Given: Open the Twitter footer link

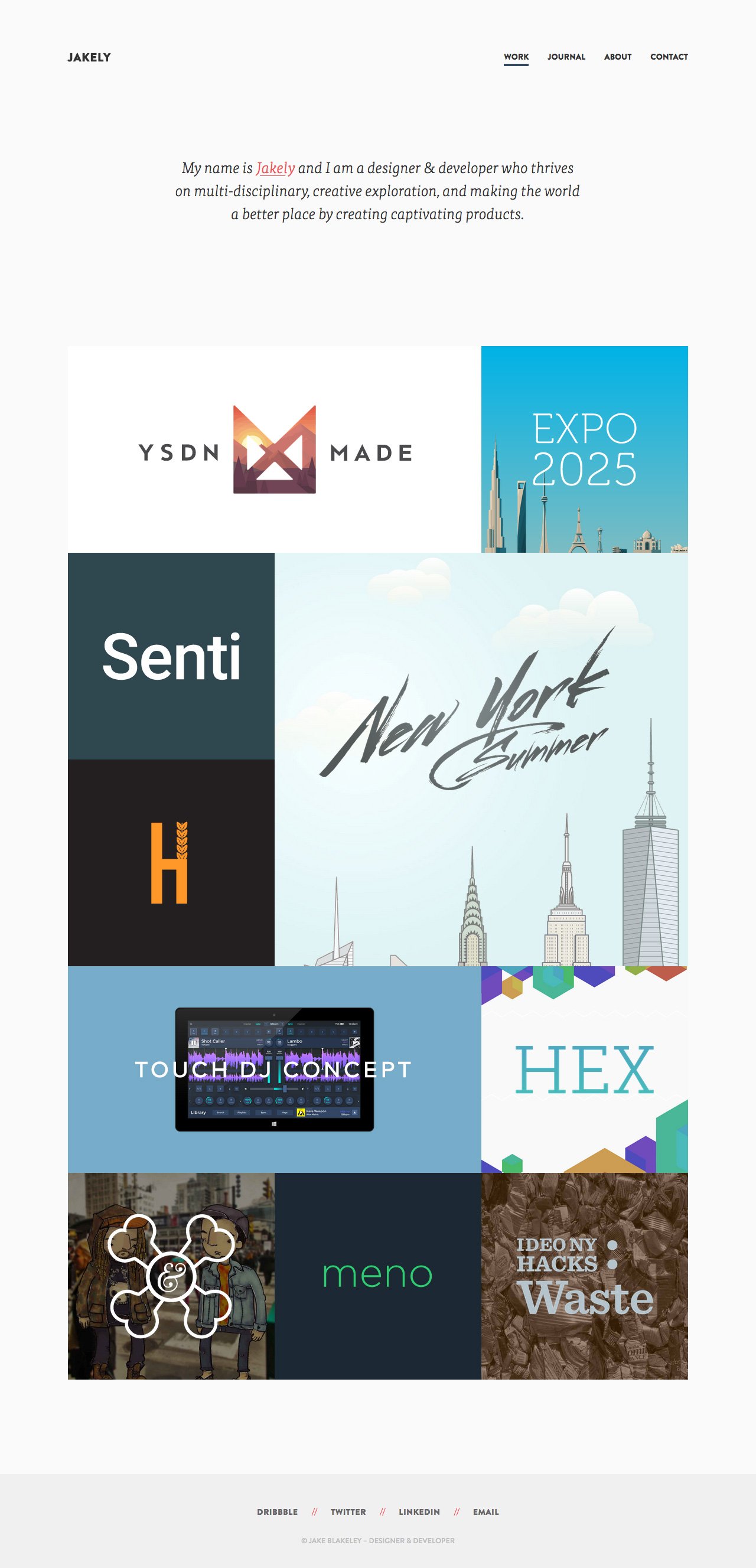Looking at the screenshot, I should click(348, 1511).
